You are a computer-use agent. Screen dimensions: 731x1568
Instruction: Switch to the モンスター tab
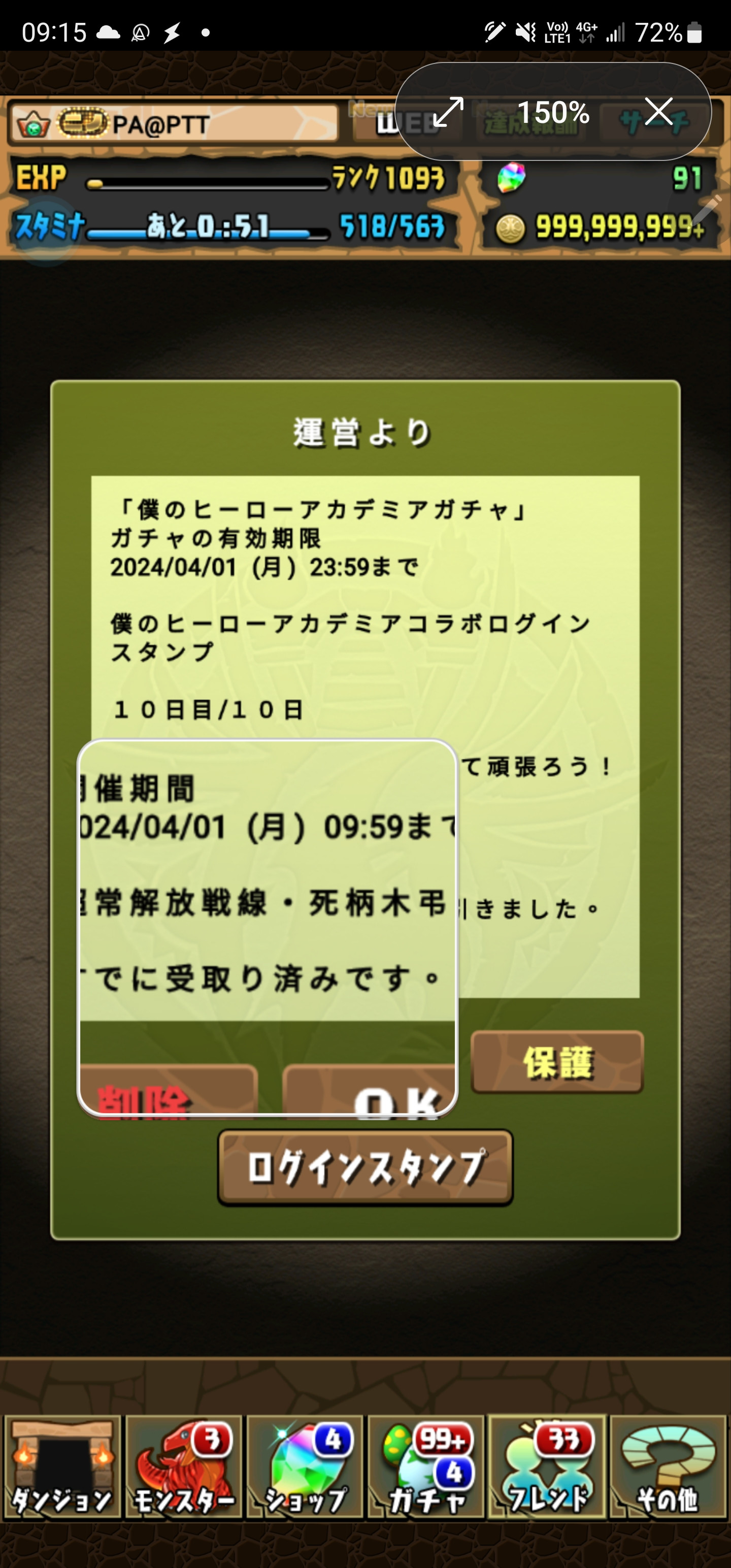click(x=184, y=1467)
